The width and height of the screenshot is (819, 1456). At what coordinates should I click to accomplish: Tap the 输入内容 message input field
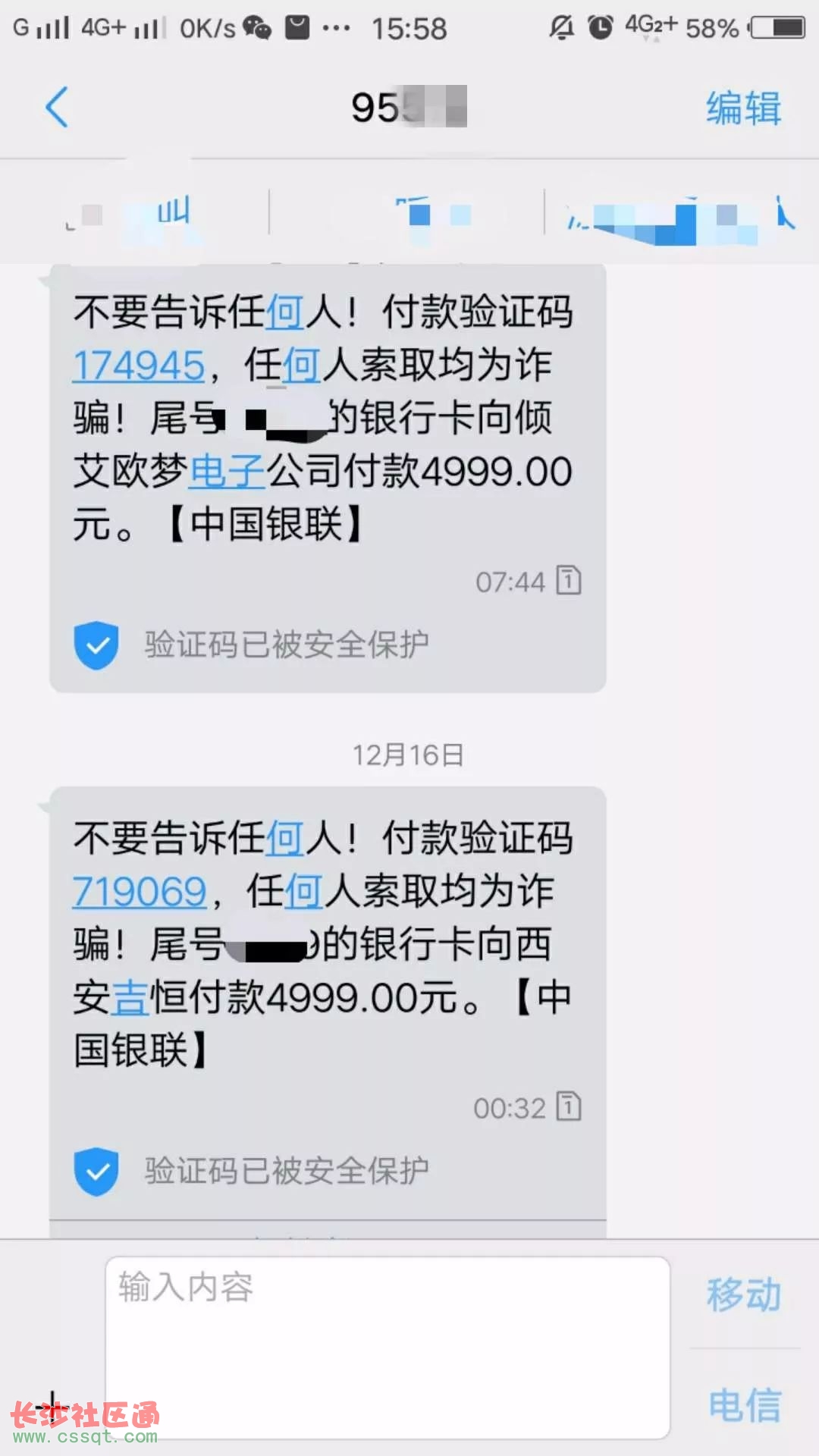pos(388,1348)
